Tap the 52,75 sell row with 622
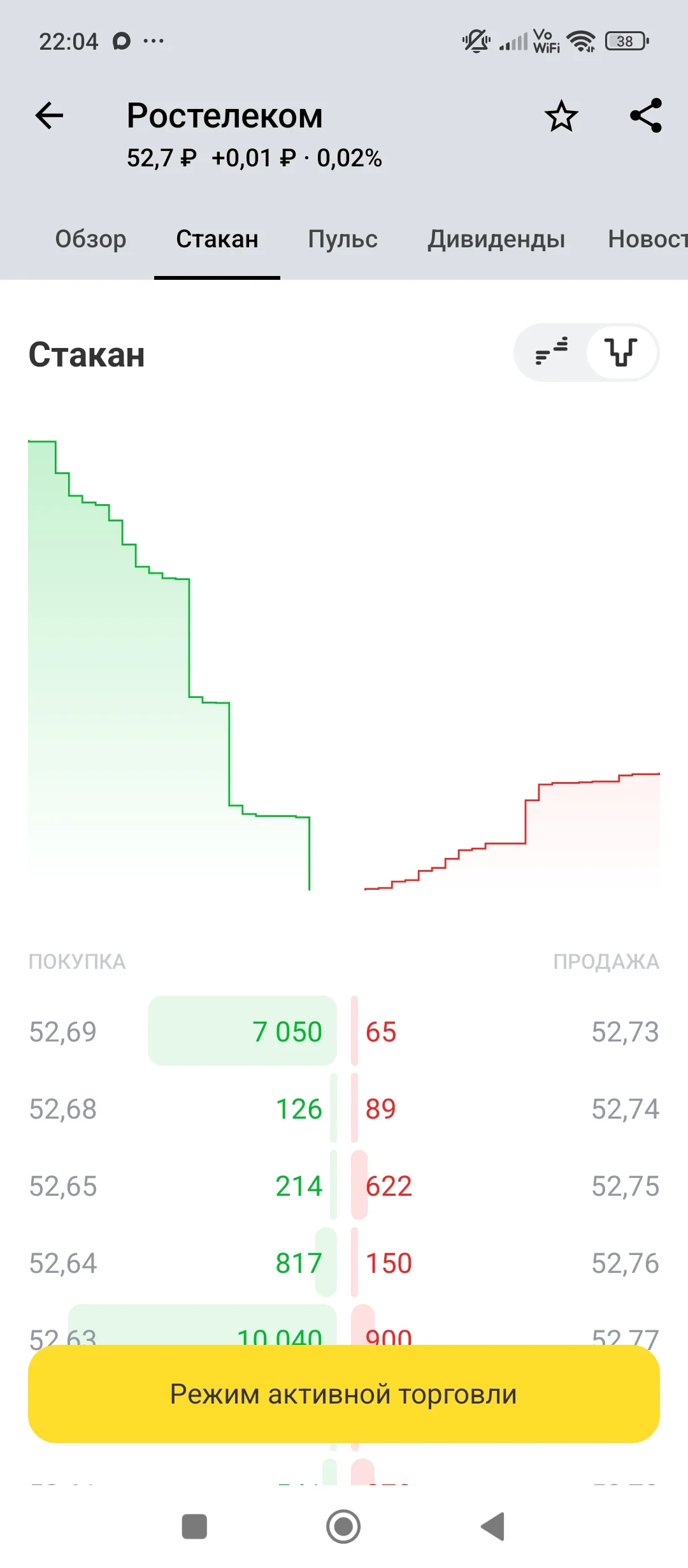The height and width of the screenshot is (1568, 688). click(505, 1186)
